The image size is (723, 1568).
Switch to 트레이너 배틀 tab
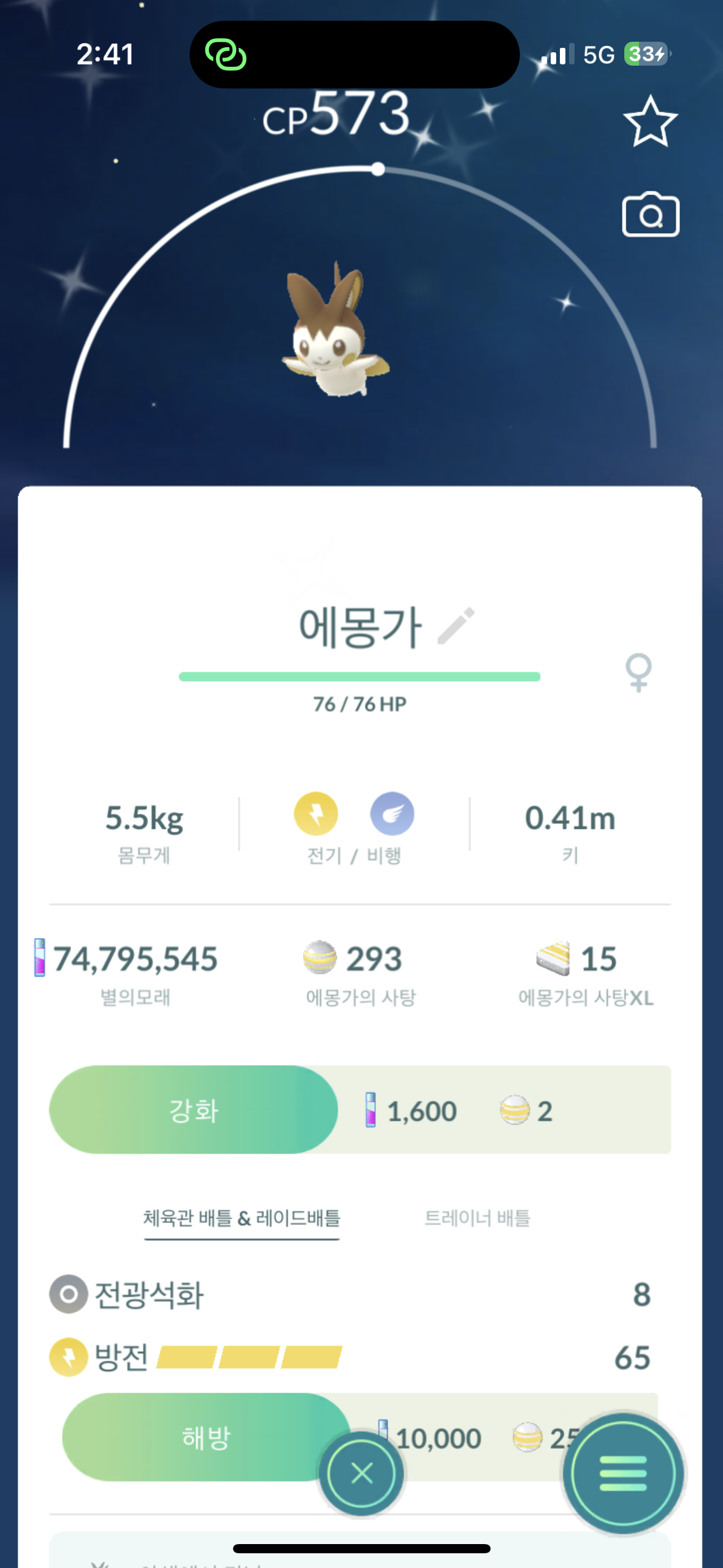pyautogui.click(x=477, y=1218)
